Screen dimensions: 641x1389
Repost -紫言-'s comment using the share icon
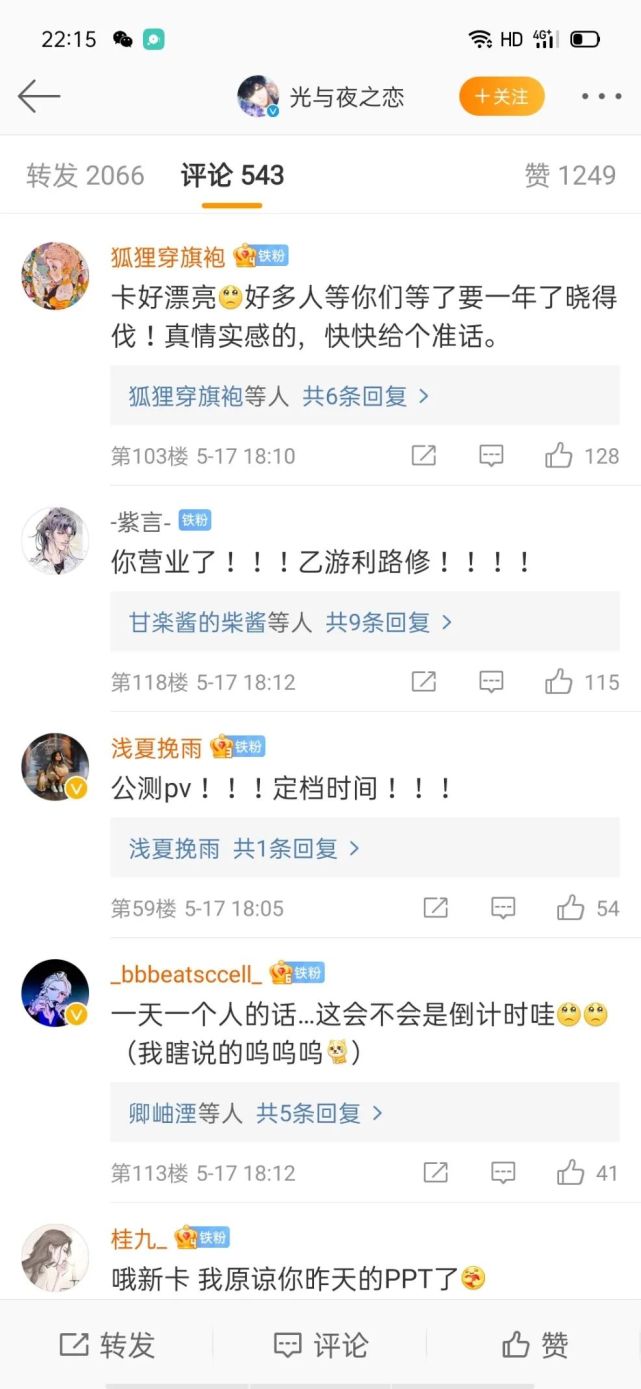pos(424,682)
